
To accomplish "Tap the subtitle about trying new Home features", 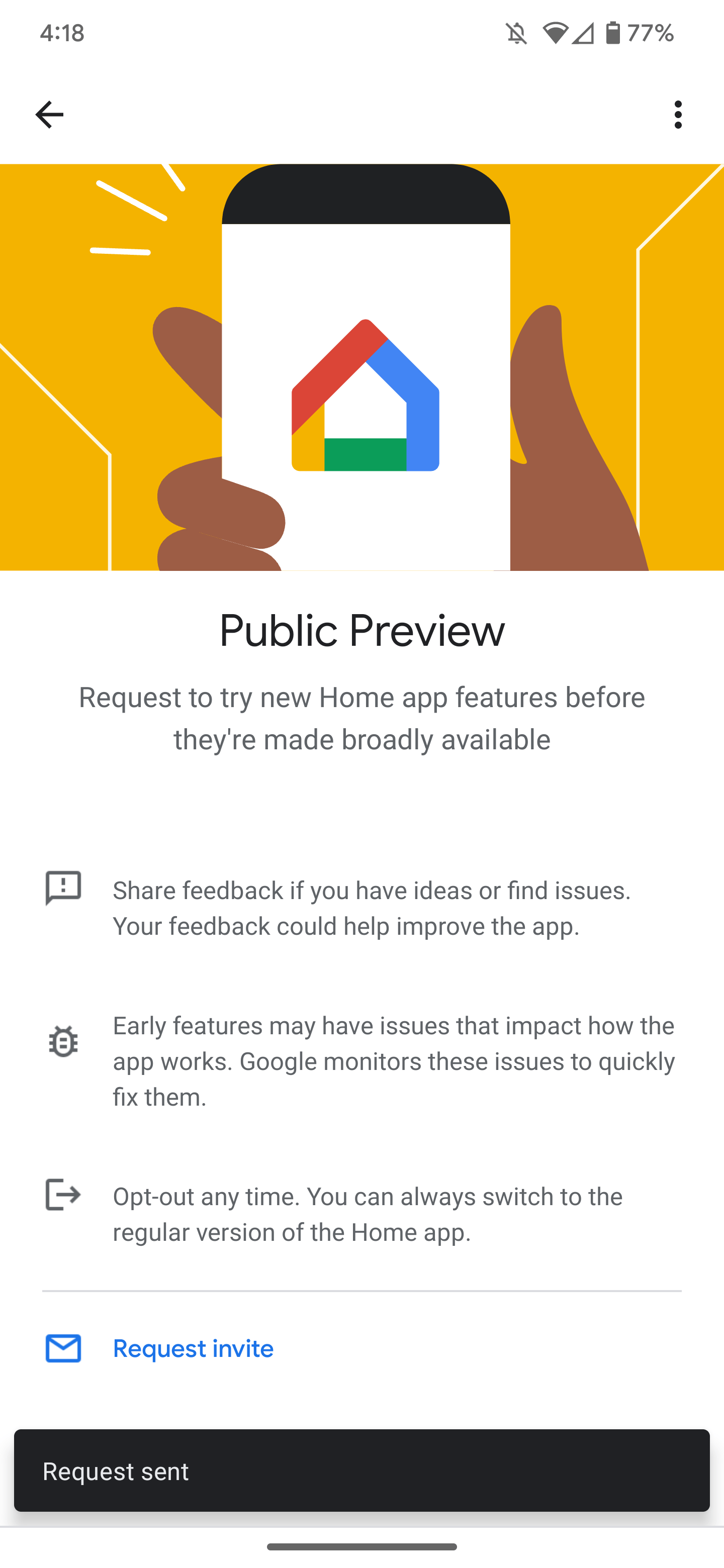I will 361,718.
